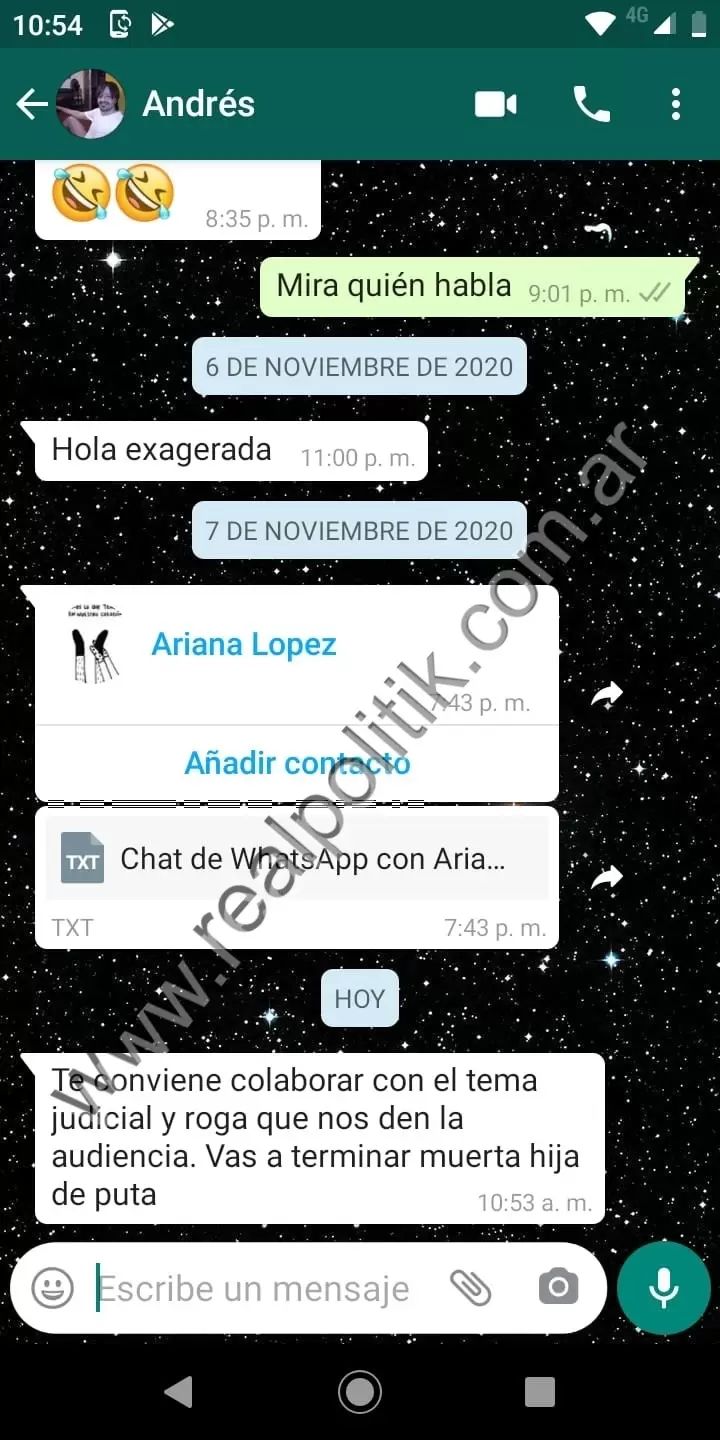The image size is (720, 1440).
Task: Open the camera from message bar
Action: 558,1288
